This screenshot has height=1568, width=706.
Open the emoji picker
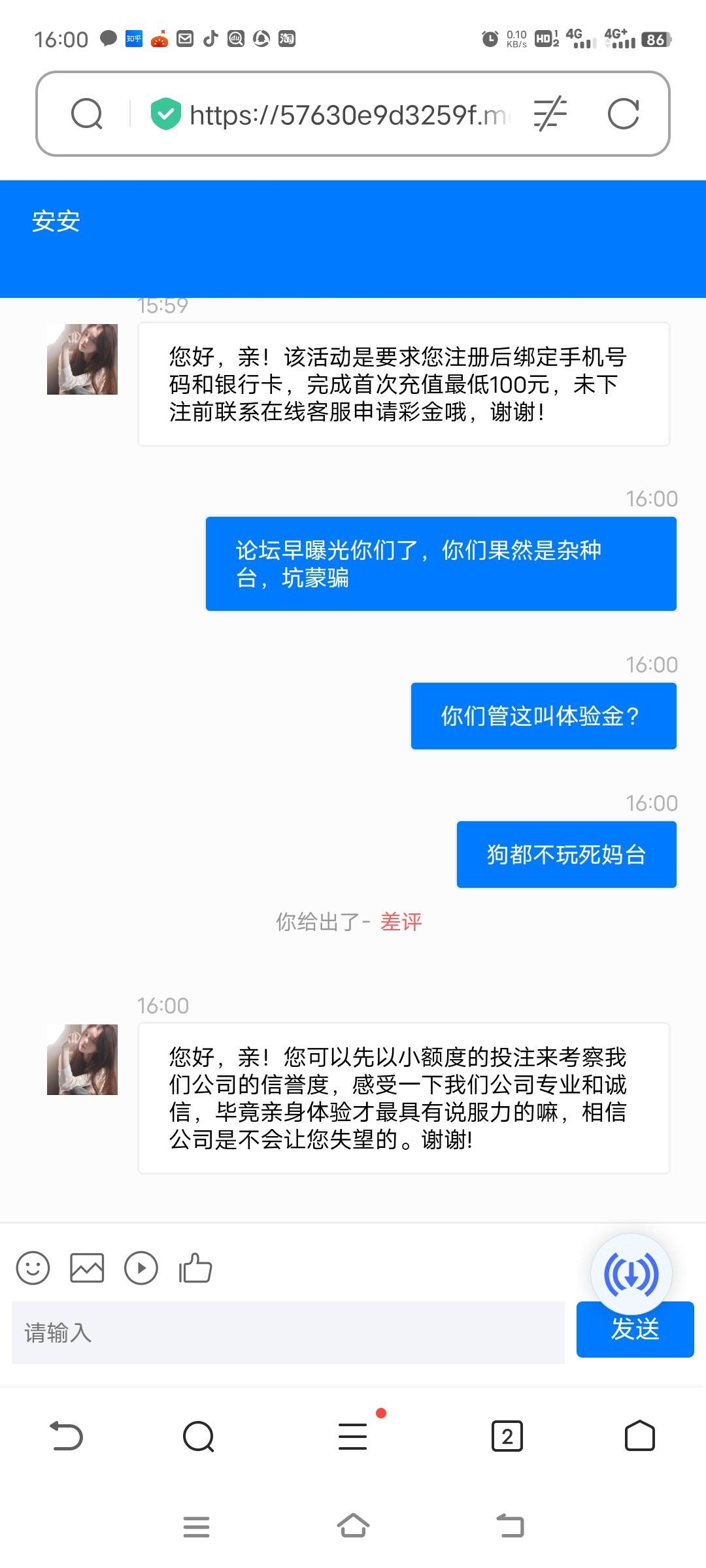[33, 1268]
